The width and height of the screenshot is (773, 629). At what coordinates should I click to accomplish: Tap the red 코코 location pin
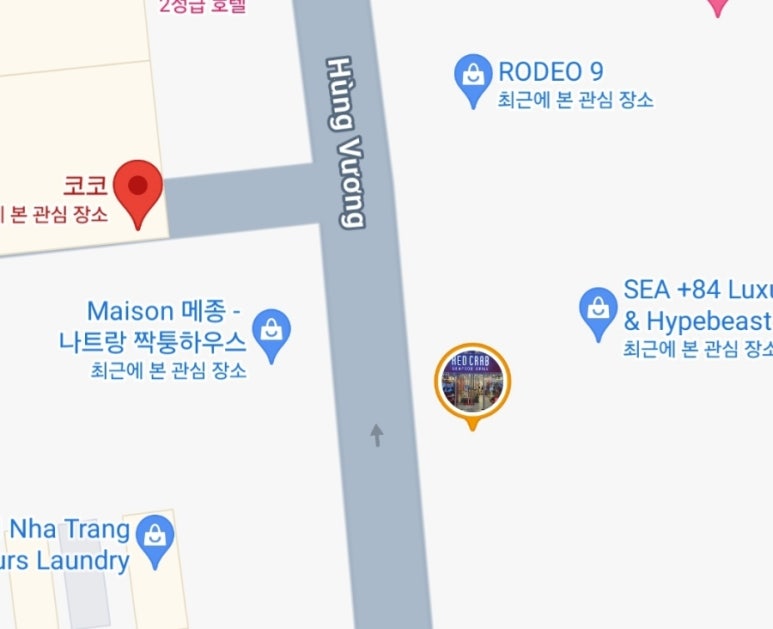pos(138,188)
